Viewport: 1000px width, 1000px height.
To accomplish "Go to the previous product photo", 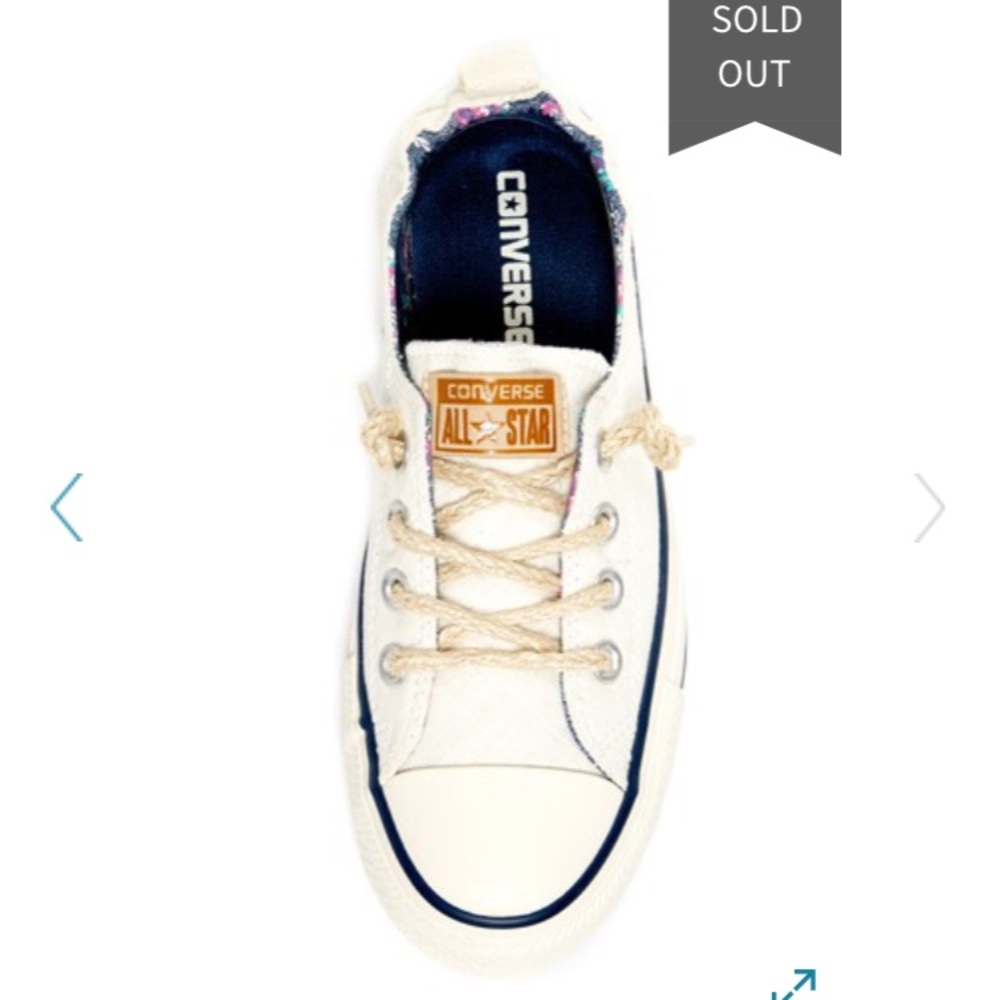I will [x=67, y=508].
